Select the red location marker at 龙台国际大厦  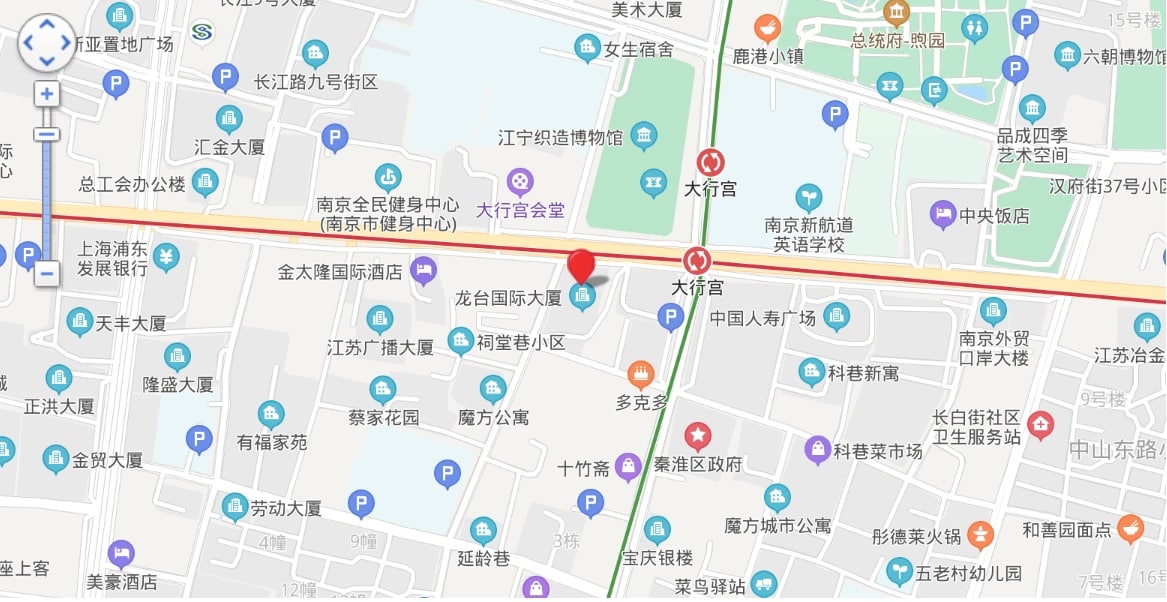581,265
